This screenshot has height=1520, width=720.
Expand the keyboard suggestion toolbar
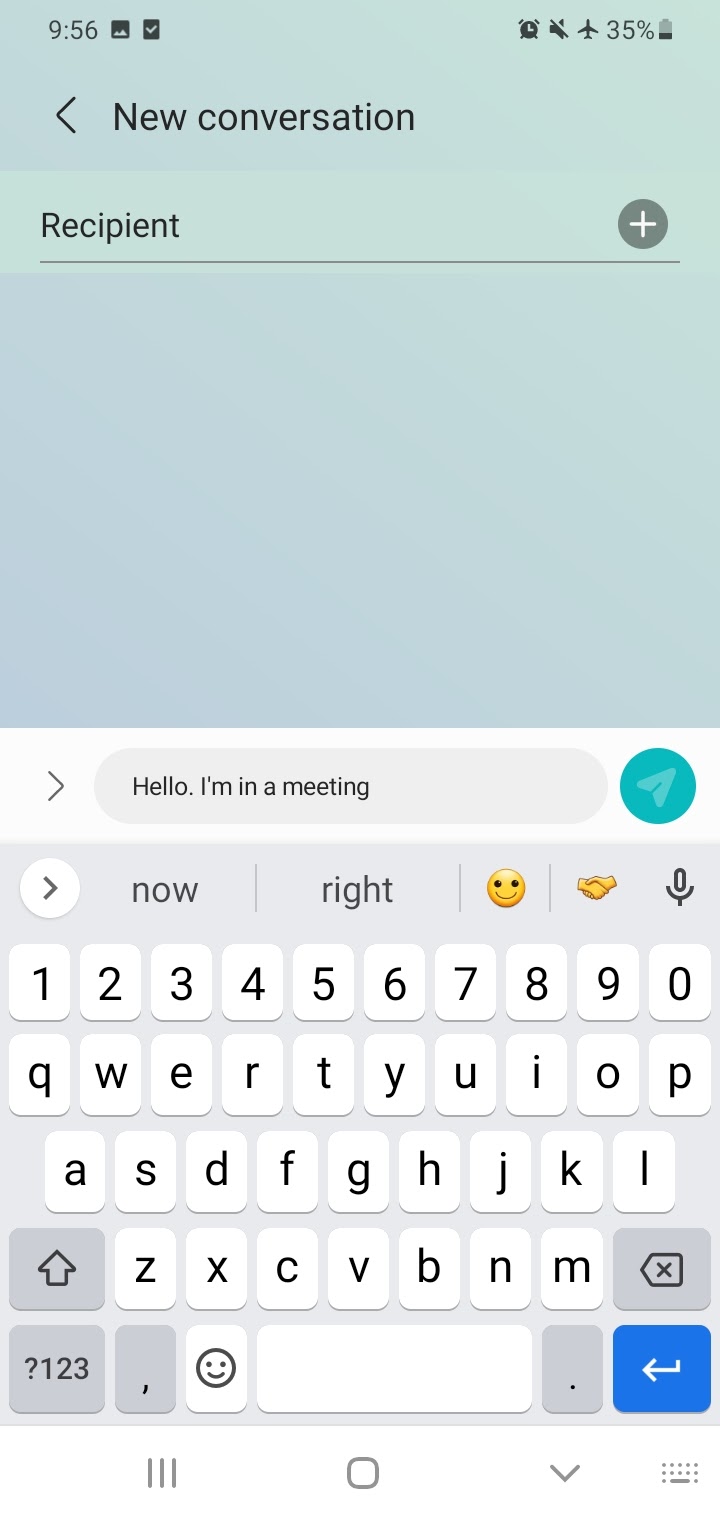(x=50, y=888)
